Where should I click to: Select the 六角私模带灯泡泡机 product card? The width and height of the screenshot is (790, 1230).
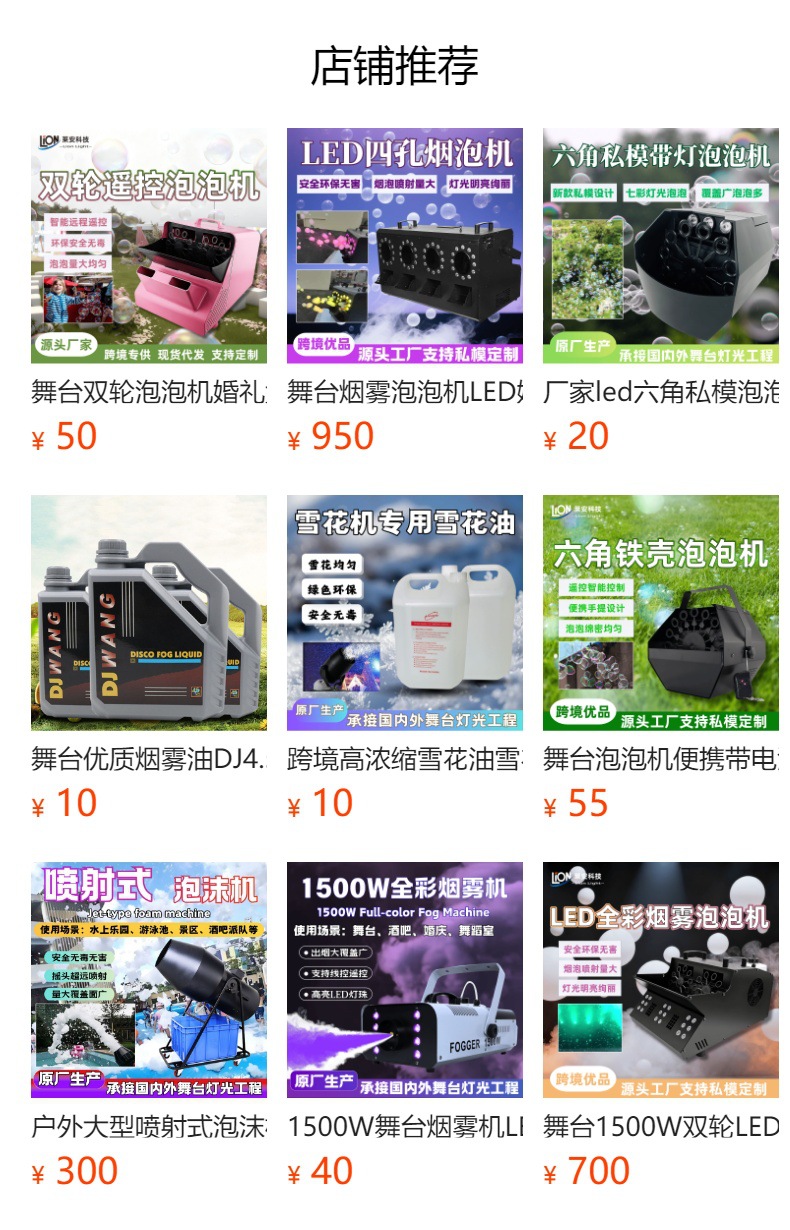point(660,246)
